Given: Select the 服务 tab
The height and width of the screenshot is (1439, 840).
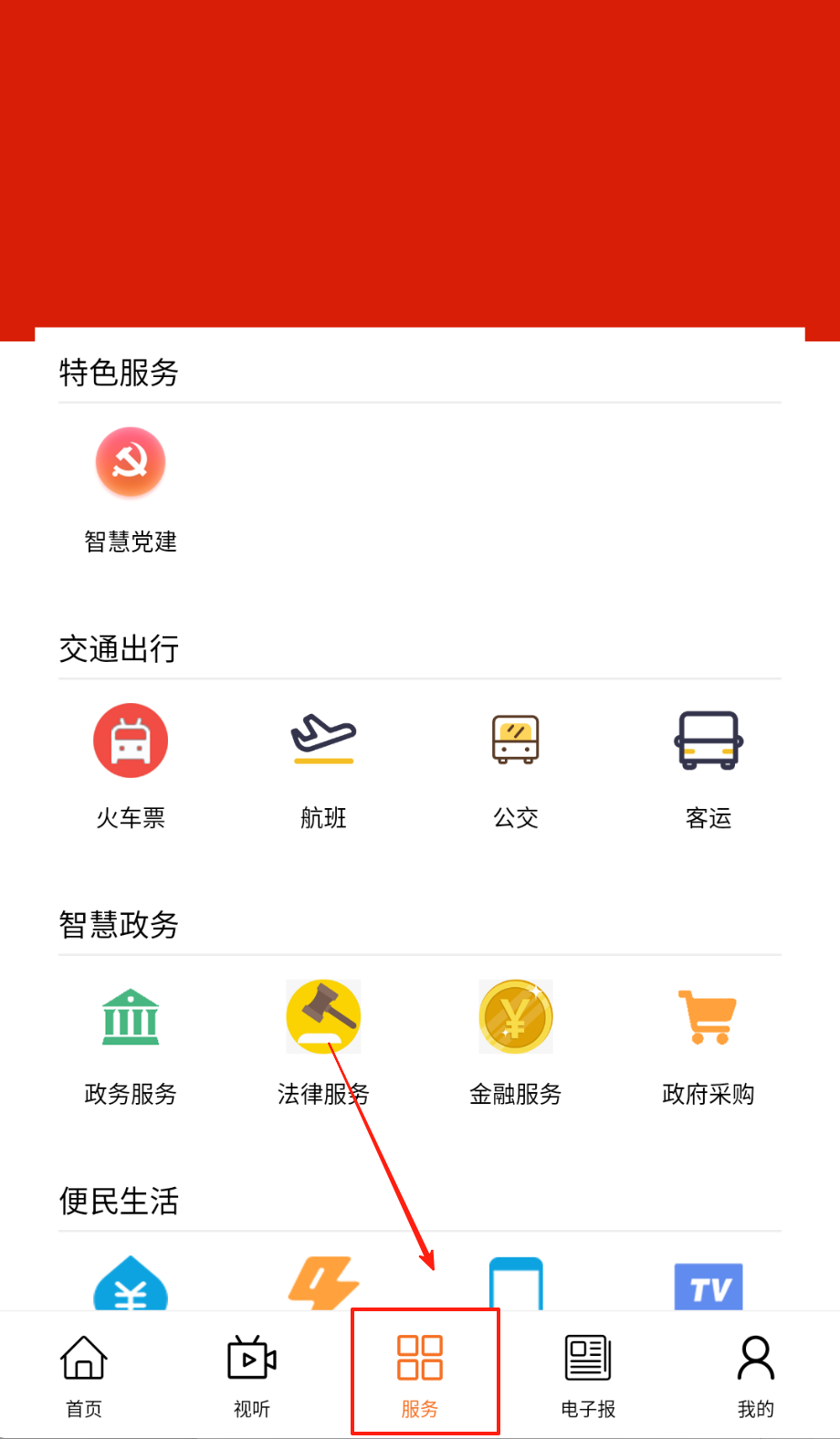Looking at the screenshot, I should pyautogui.click(x=420, y=1374).
